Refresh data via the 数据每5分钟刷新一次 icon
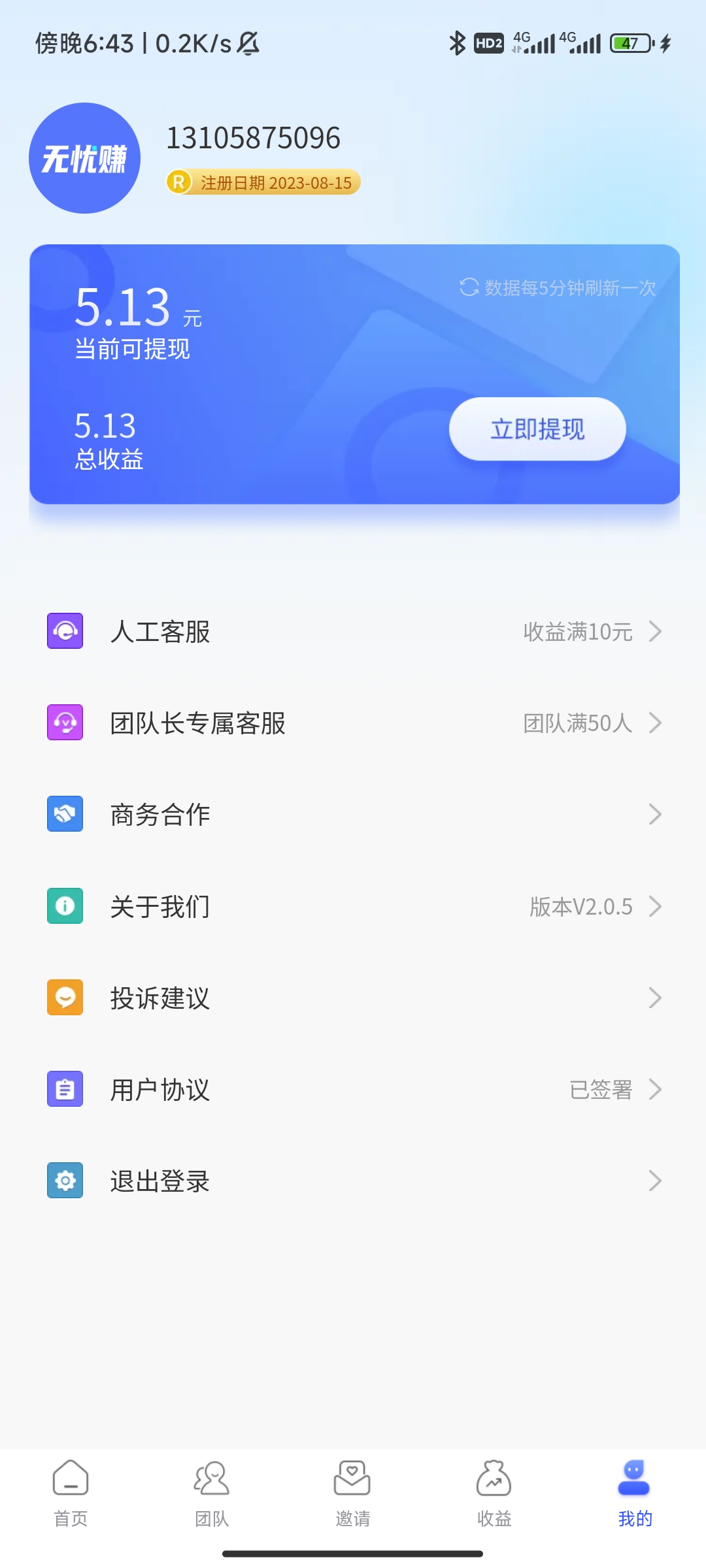The image size is (706, 1568). coord(469,287)
